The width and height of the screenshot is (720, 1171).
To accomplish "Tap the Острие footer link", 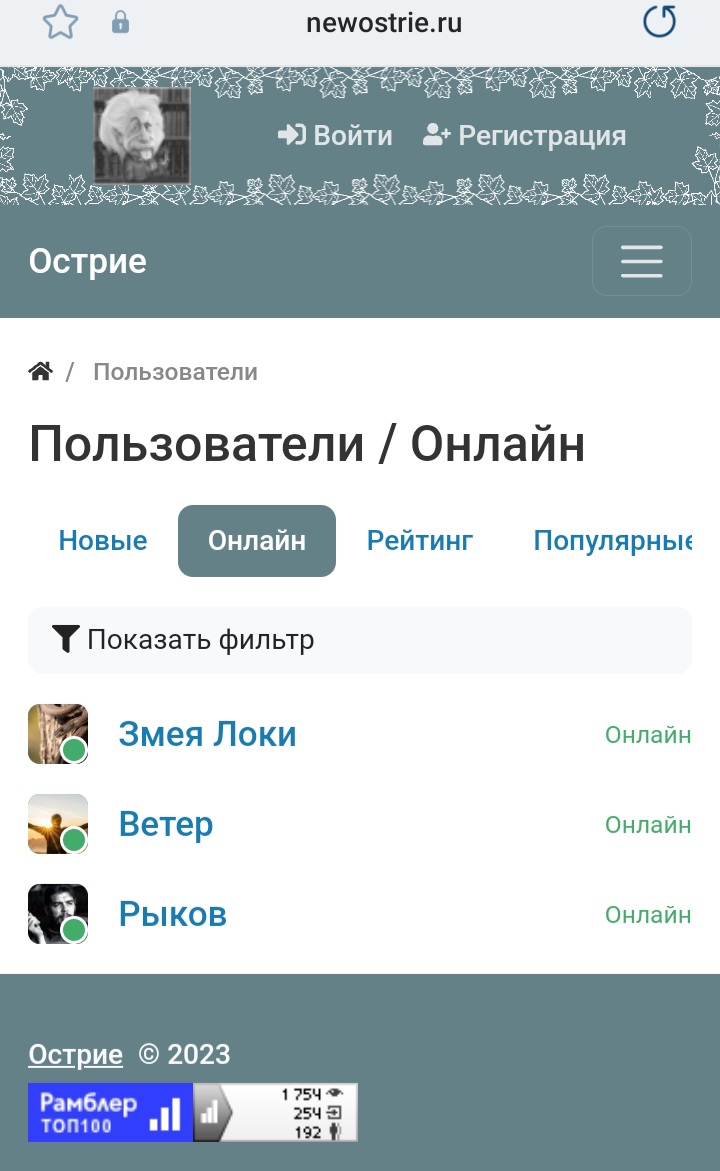I will 75,1054.
